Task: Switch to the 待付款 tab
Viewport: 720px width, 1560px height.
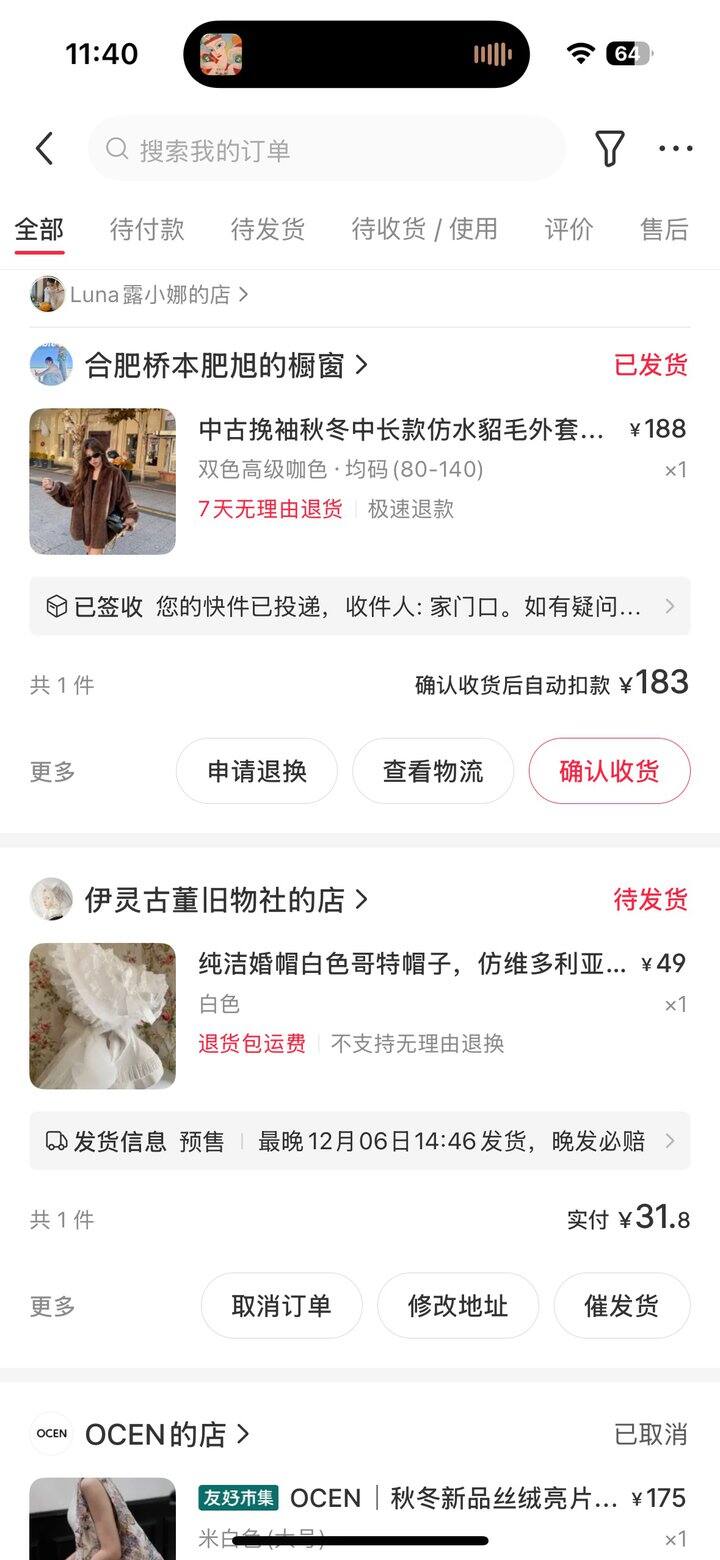Action: 147,229
